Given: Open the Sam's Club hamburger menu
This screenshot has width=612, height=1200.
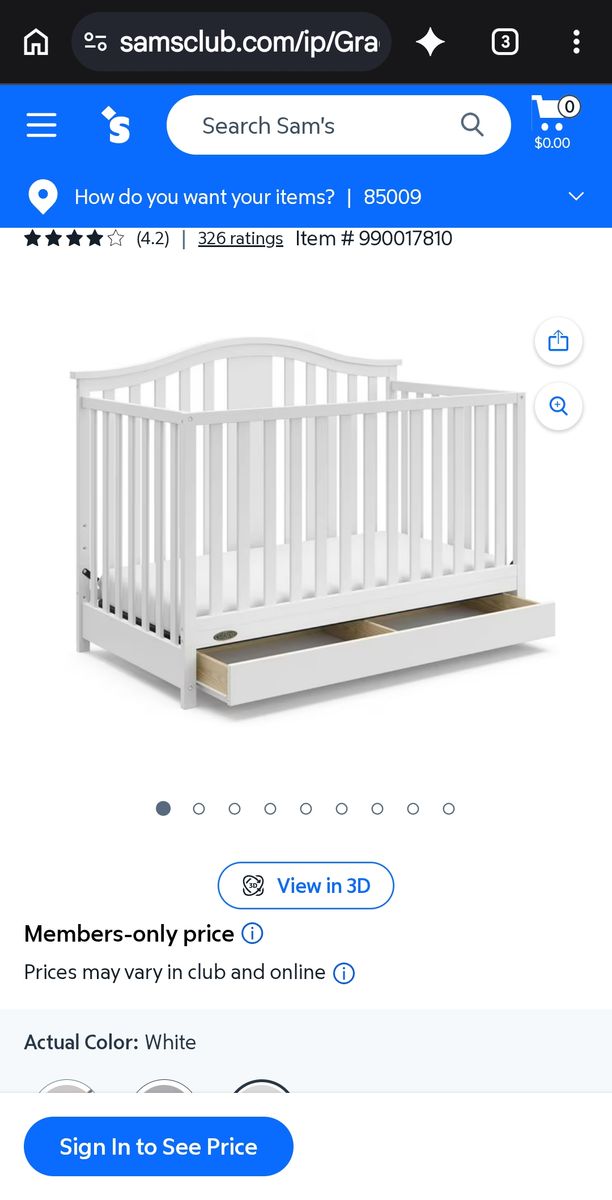Looking at the screenshot, I should pos(42,125).
